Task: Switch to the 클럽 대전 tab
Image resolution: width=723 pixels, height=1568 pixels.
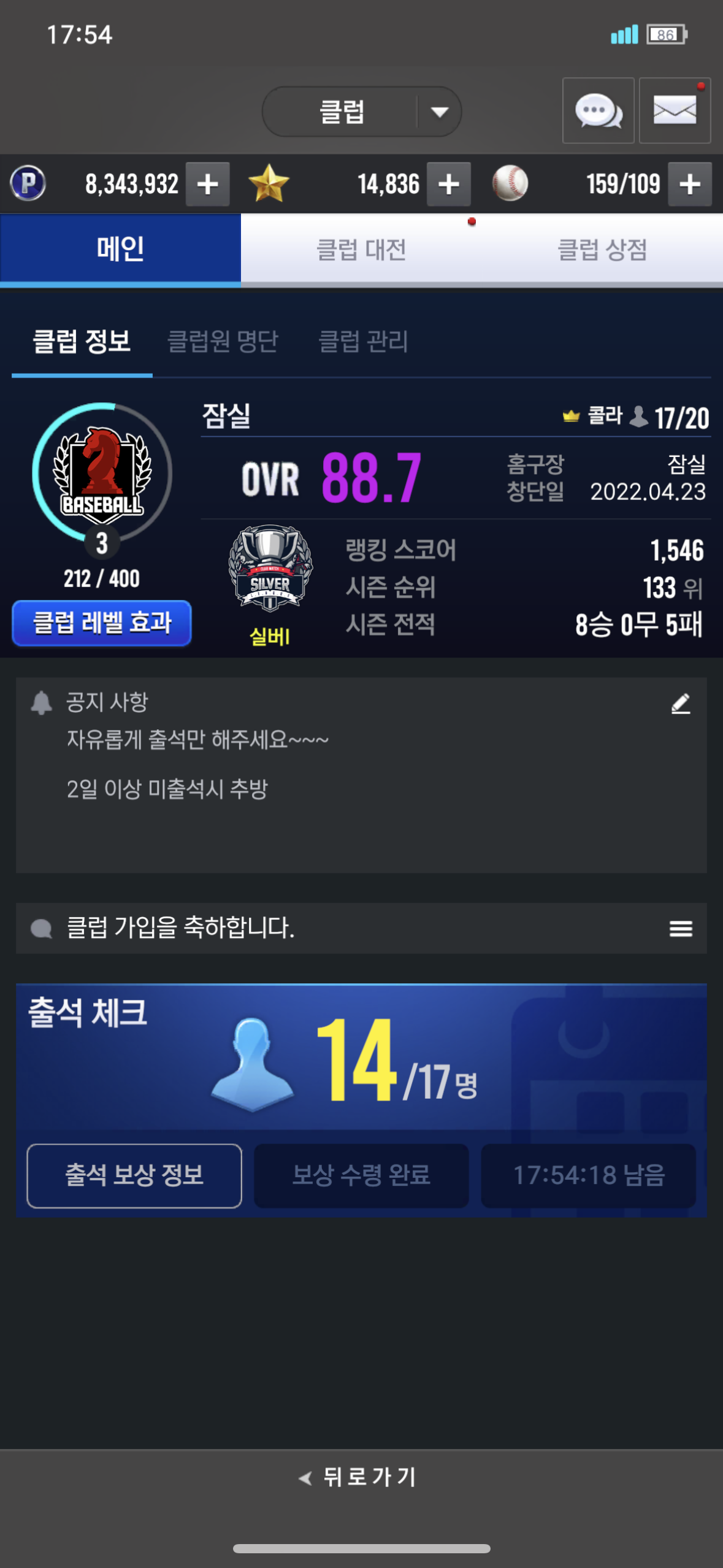Action: pyautogui.click(x=361, y=250)
